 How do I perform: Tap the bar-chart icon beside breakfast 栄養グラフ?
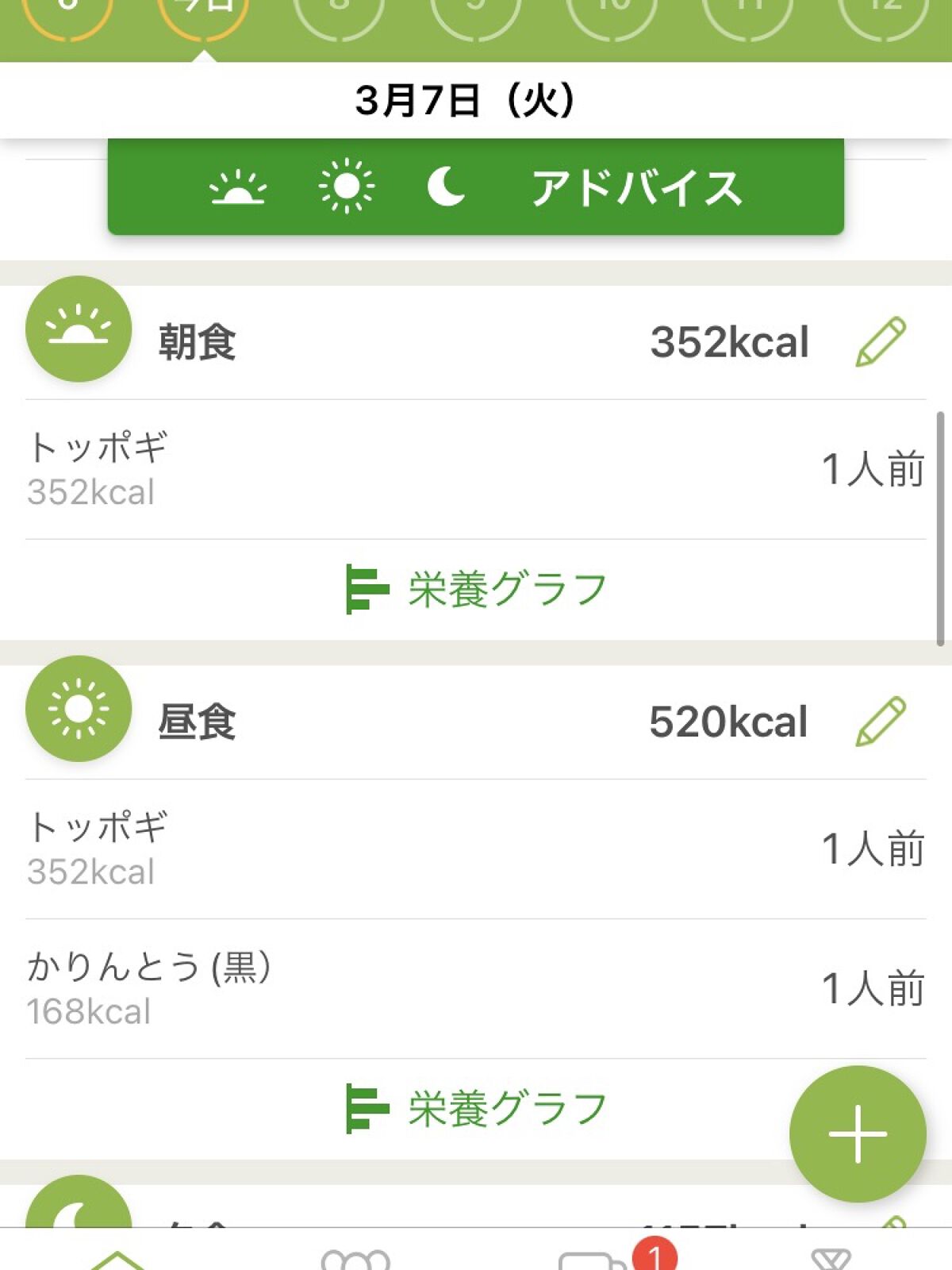click(363, 587)
